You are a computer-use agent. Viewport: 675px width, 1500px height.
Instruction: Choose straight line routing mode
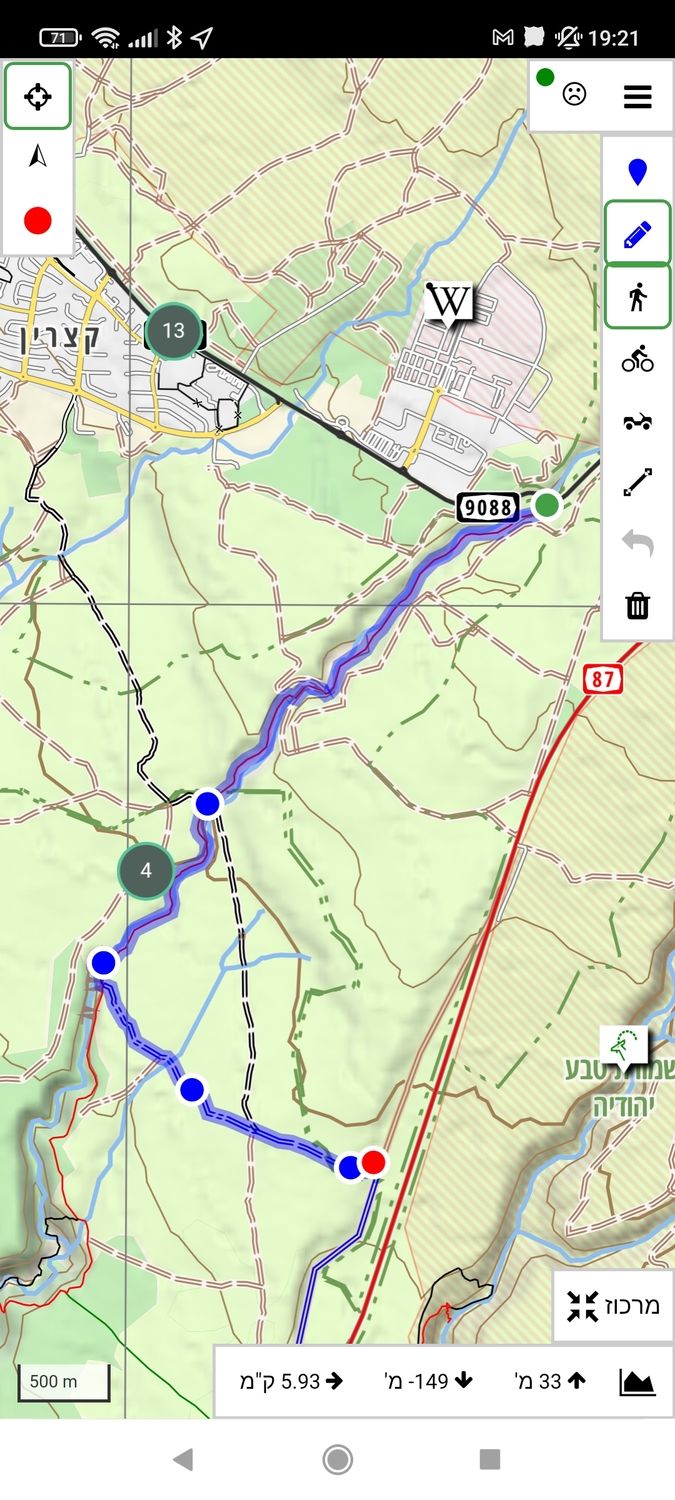[x=637, y=483]
